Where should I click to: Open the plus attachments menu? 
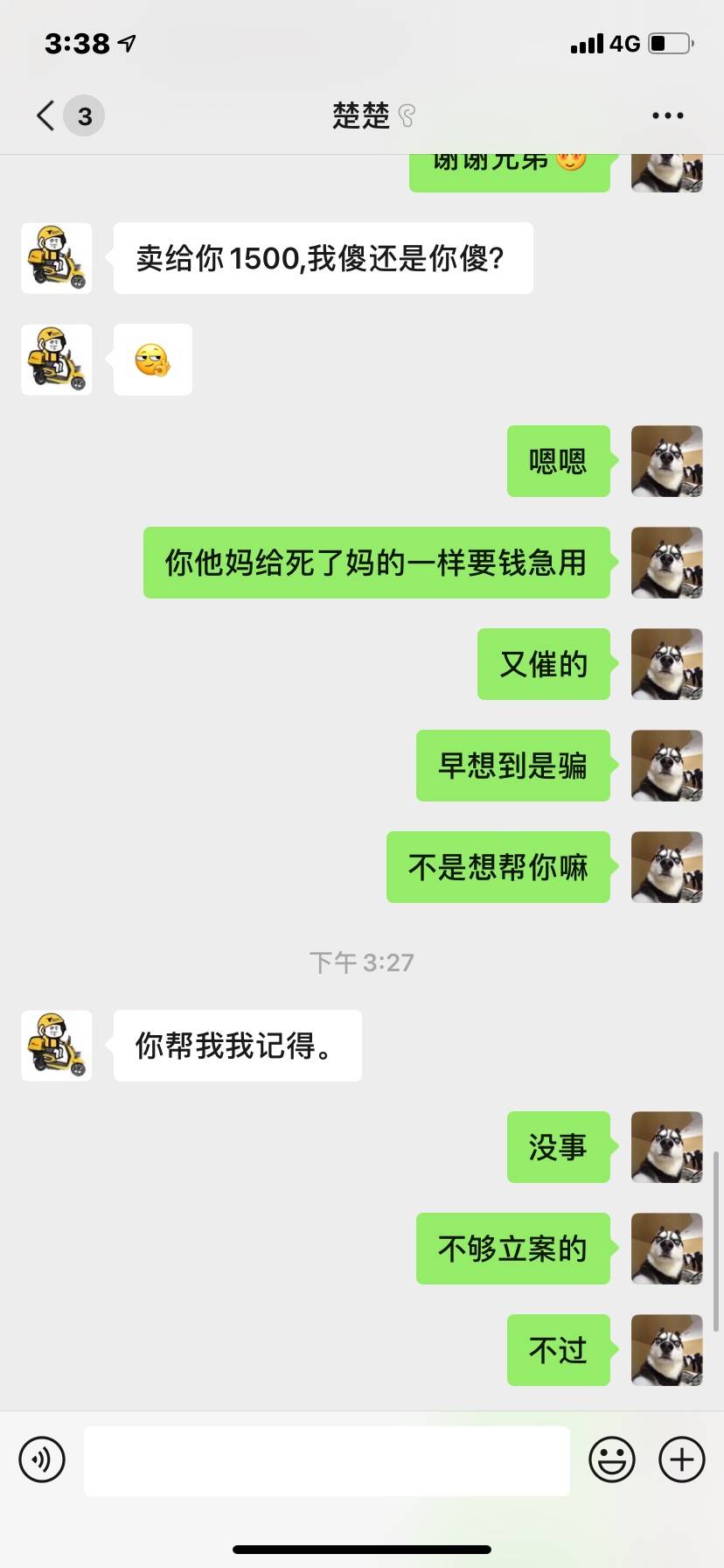coord(681,1459)
